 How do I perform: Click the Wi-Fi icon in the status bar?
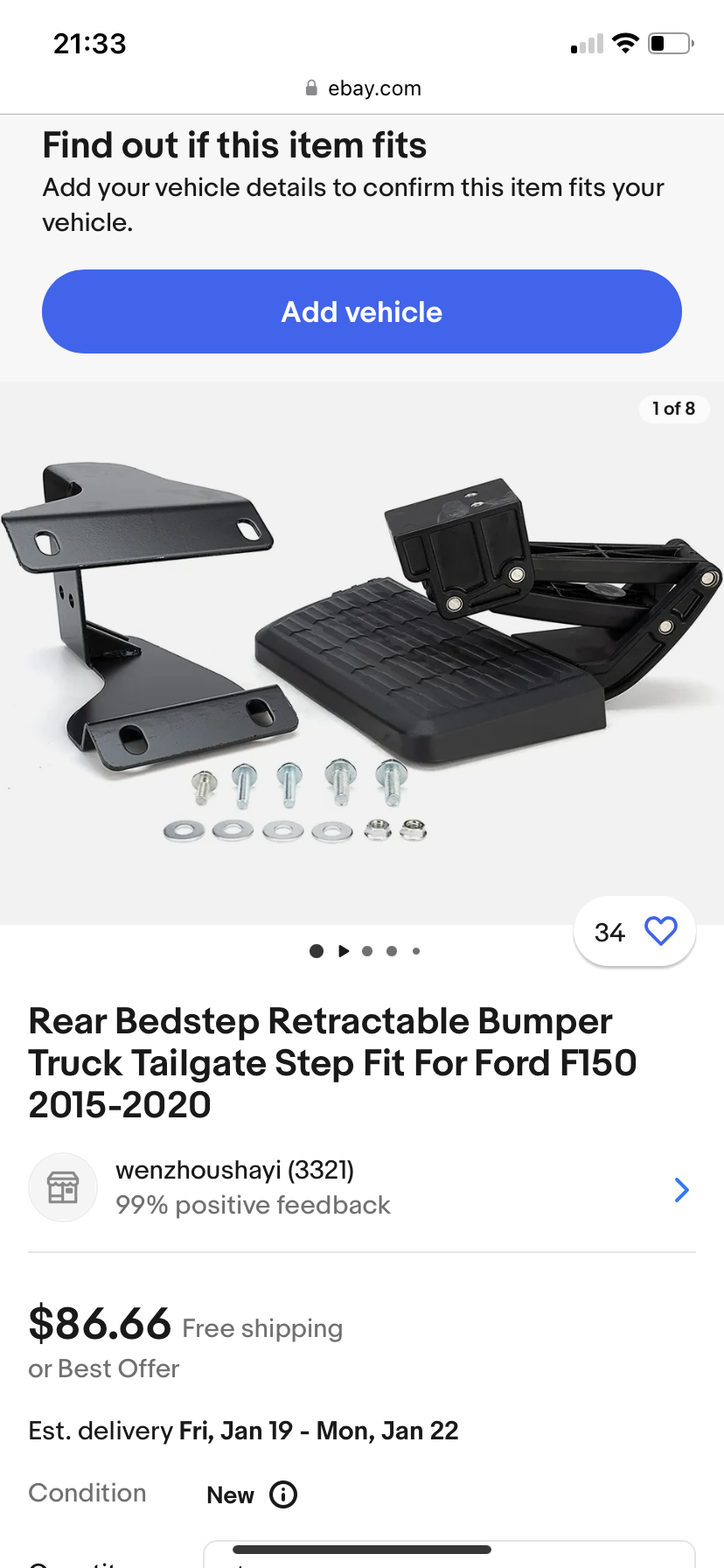(x=625, y=42)
